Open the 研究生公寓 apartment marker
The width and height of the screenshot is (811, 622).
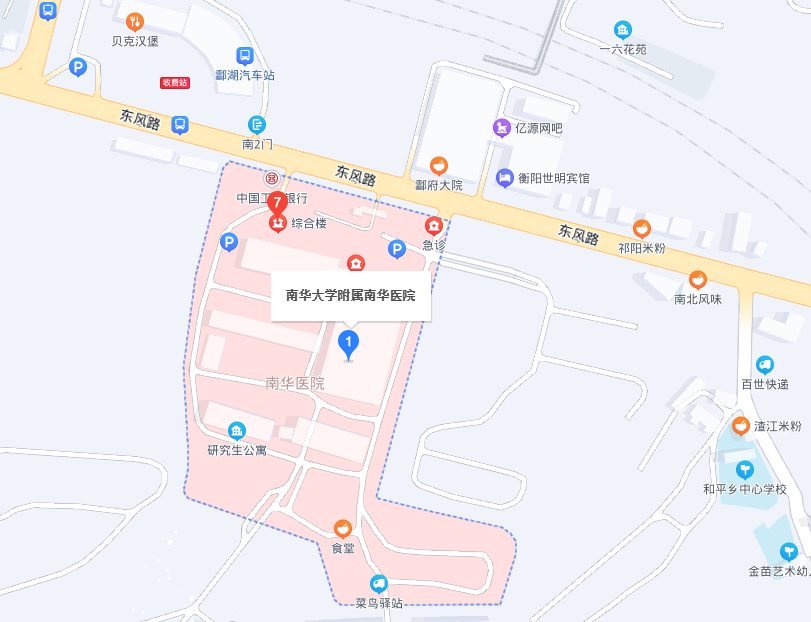click(x=237, y=431)
